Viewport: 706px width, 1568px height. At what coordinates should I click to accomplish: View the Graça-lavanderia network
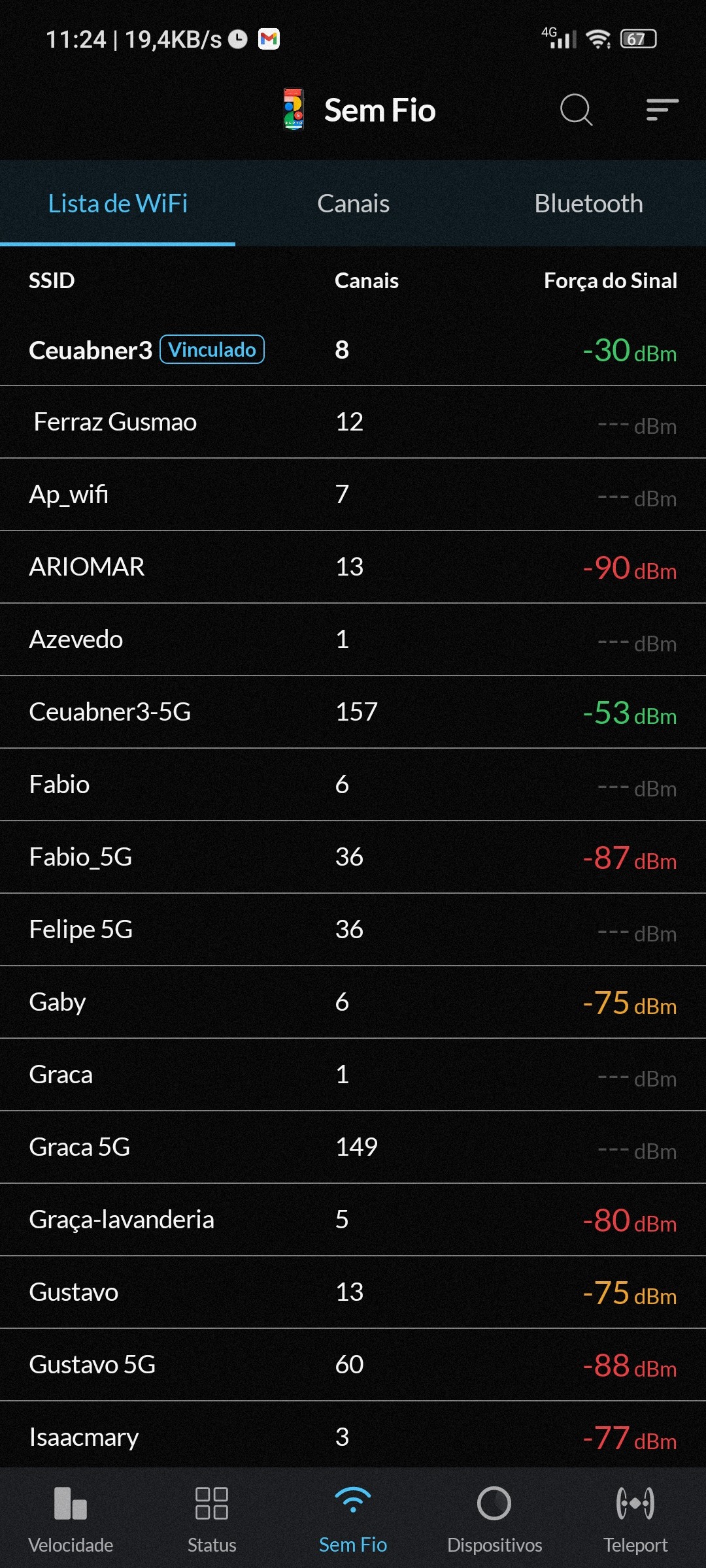pyautogui.click(x=353, y=1220)
